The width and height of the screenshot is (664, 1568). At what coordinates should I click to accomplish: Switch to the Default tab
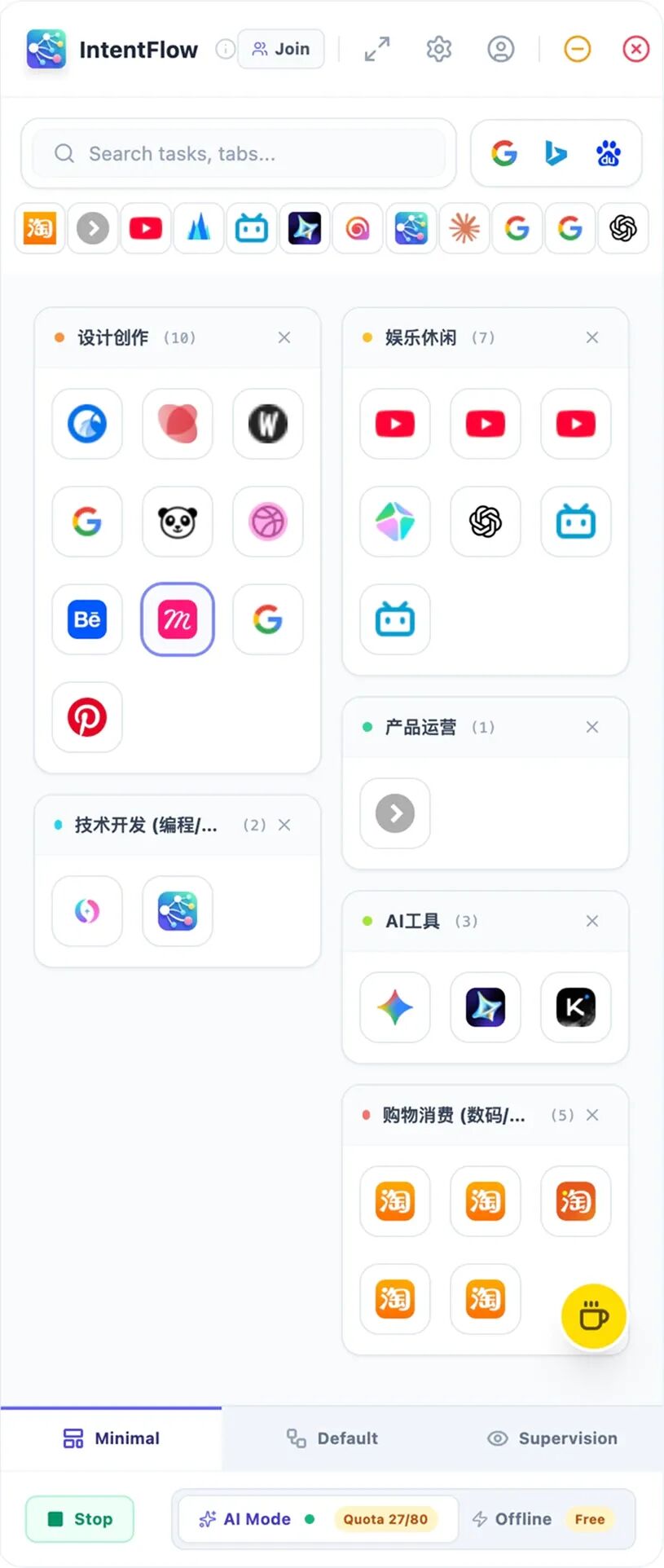click(x=332, y=1438)
